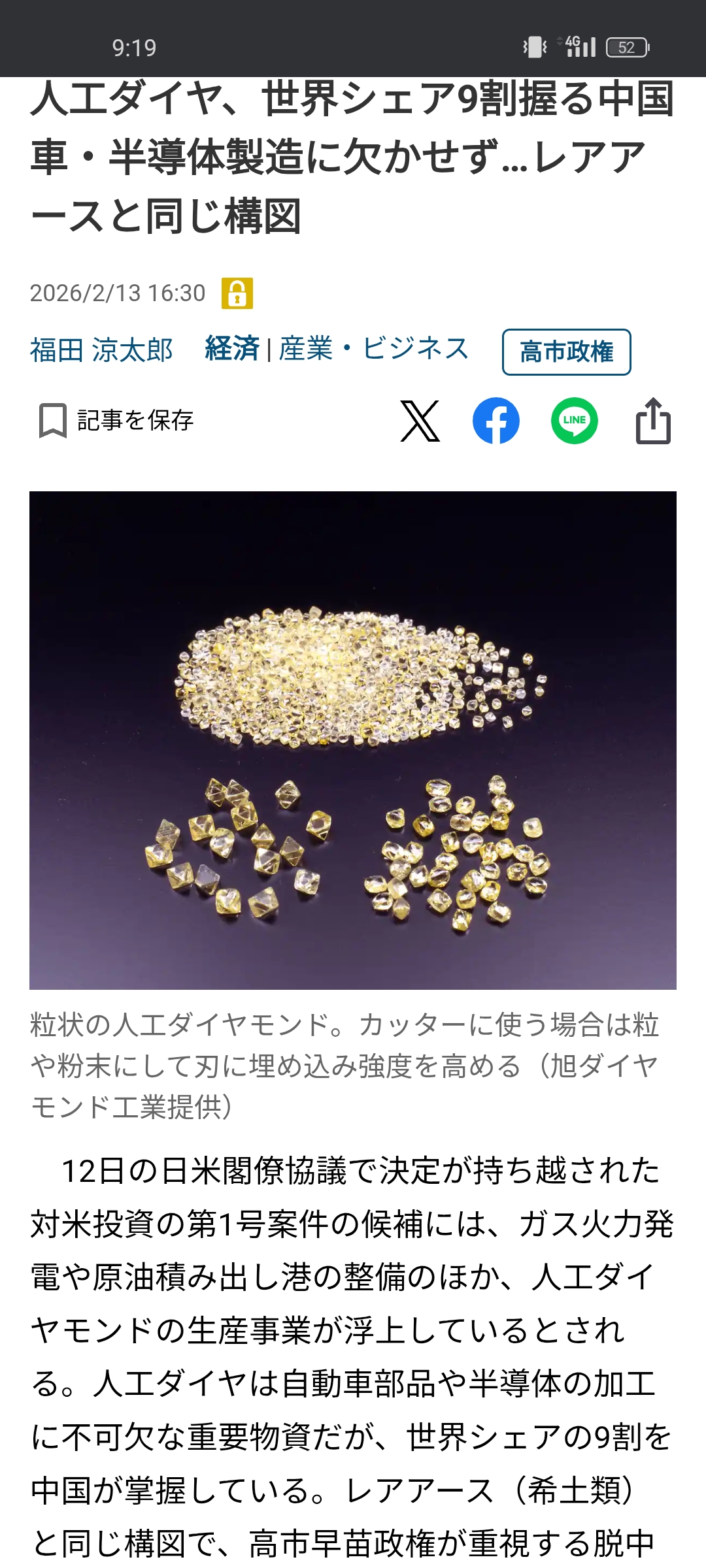Open the system share menu icon

pyautogui.click(x=653, y=421)
